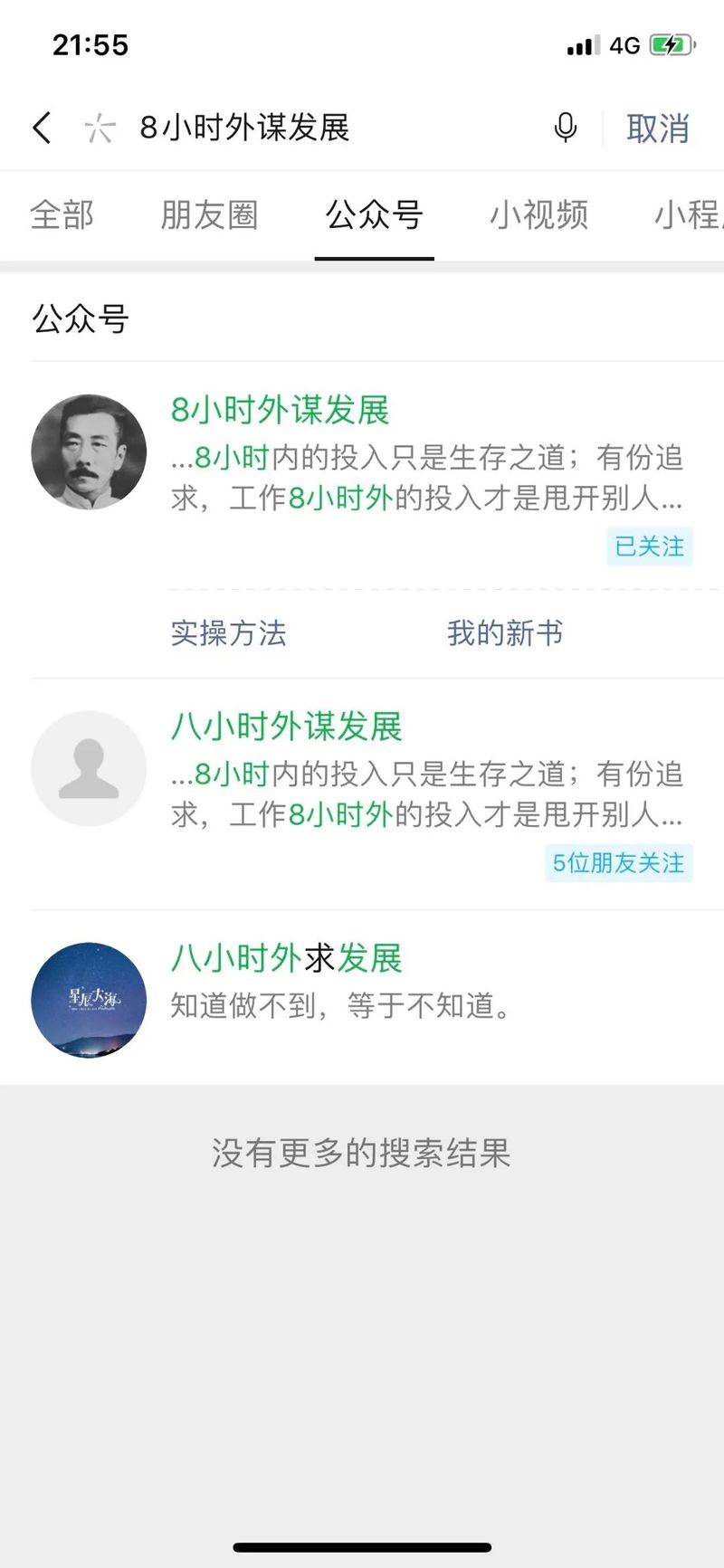The height and width of the screenshot is (1568, 724).
Task: Open the 8小时外谋发展 account avatar photo
Action: click(x=88, y=452)
